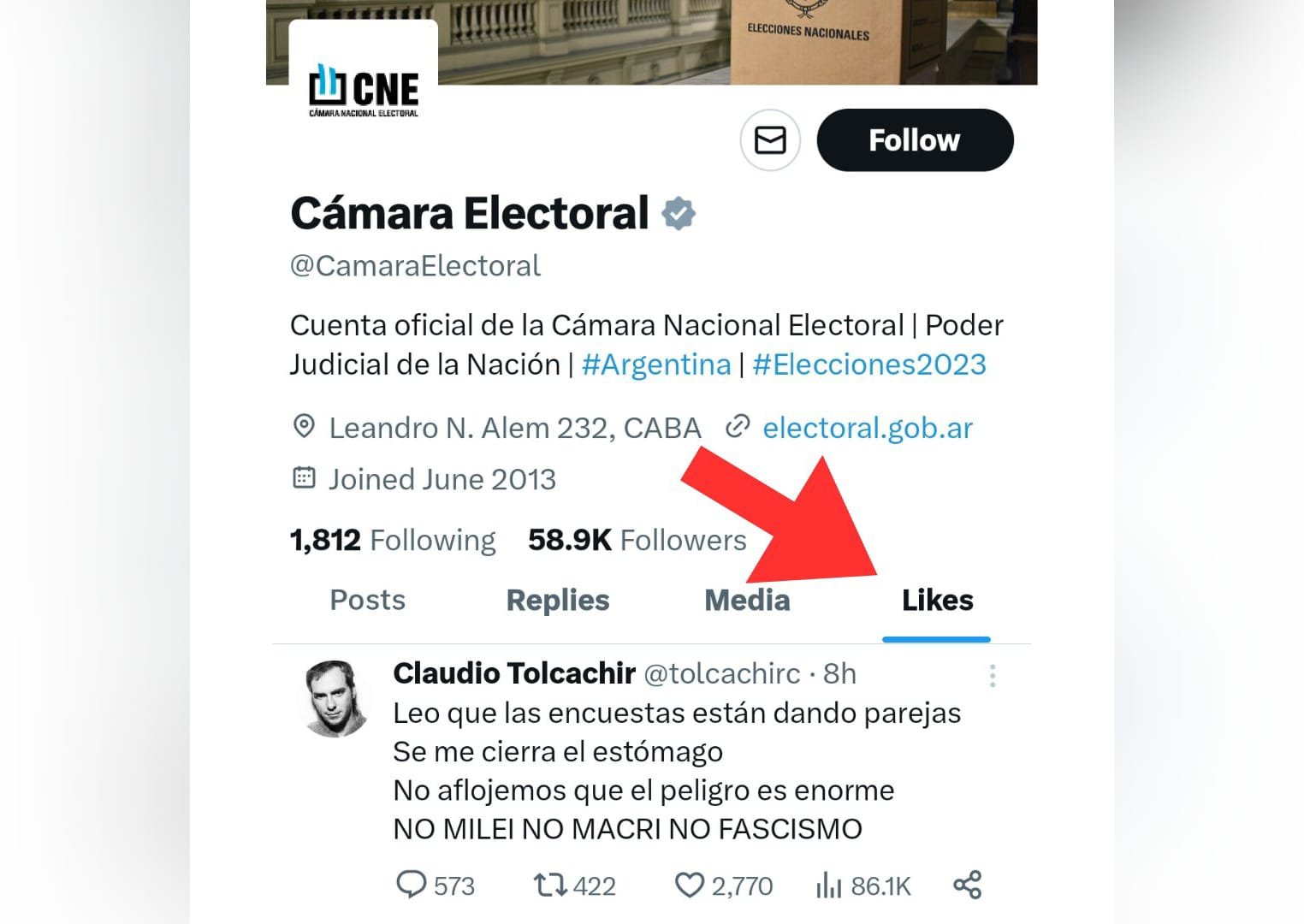The image size is (1304, 924).
Task: View the 1,812 Following list
Action: (393, 541)
